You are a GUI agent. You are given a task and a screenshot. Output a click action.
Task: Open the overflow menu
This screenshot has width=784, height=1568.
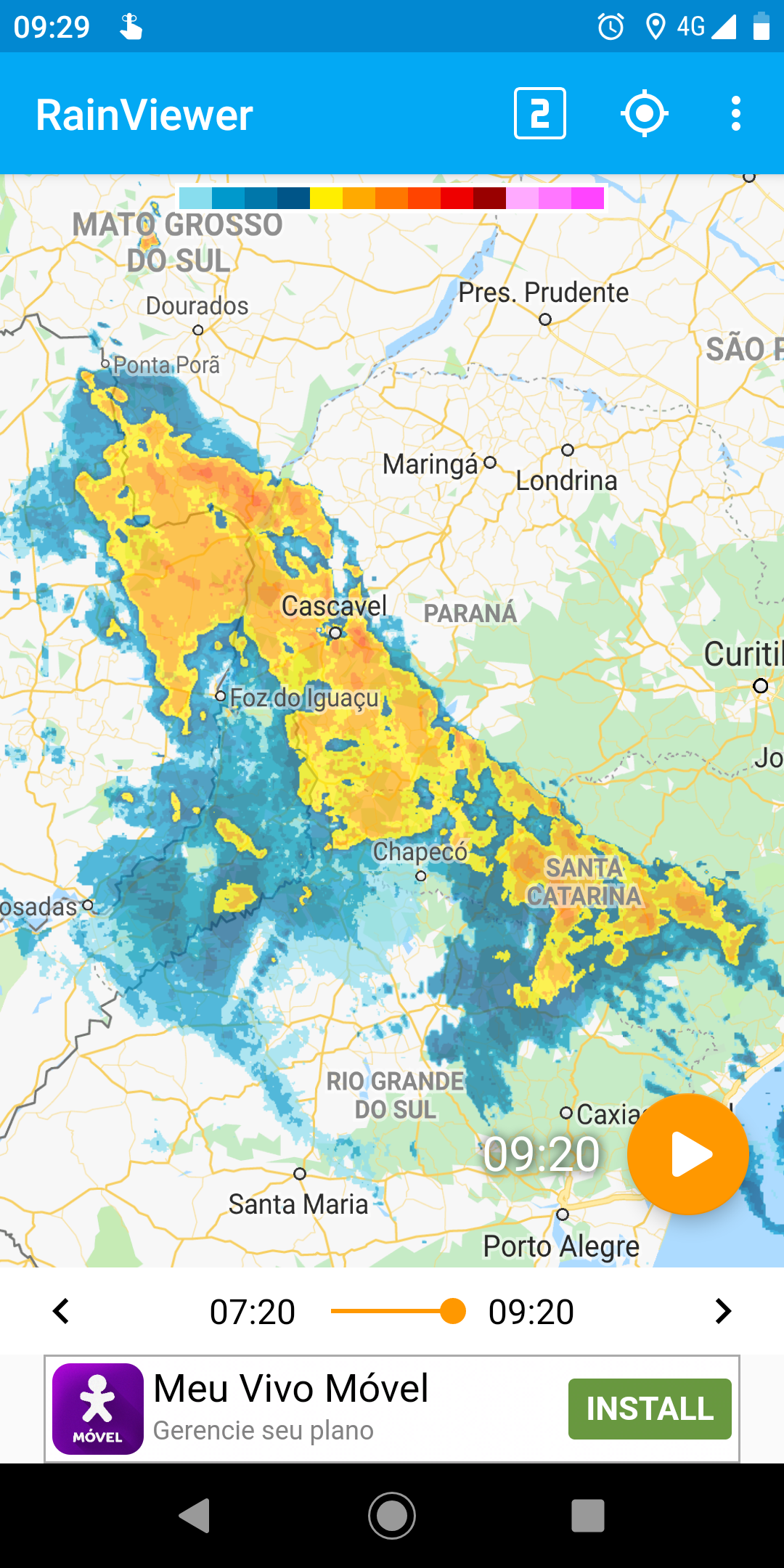tap(736, 113)
